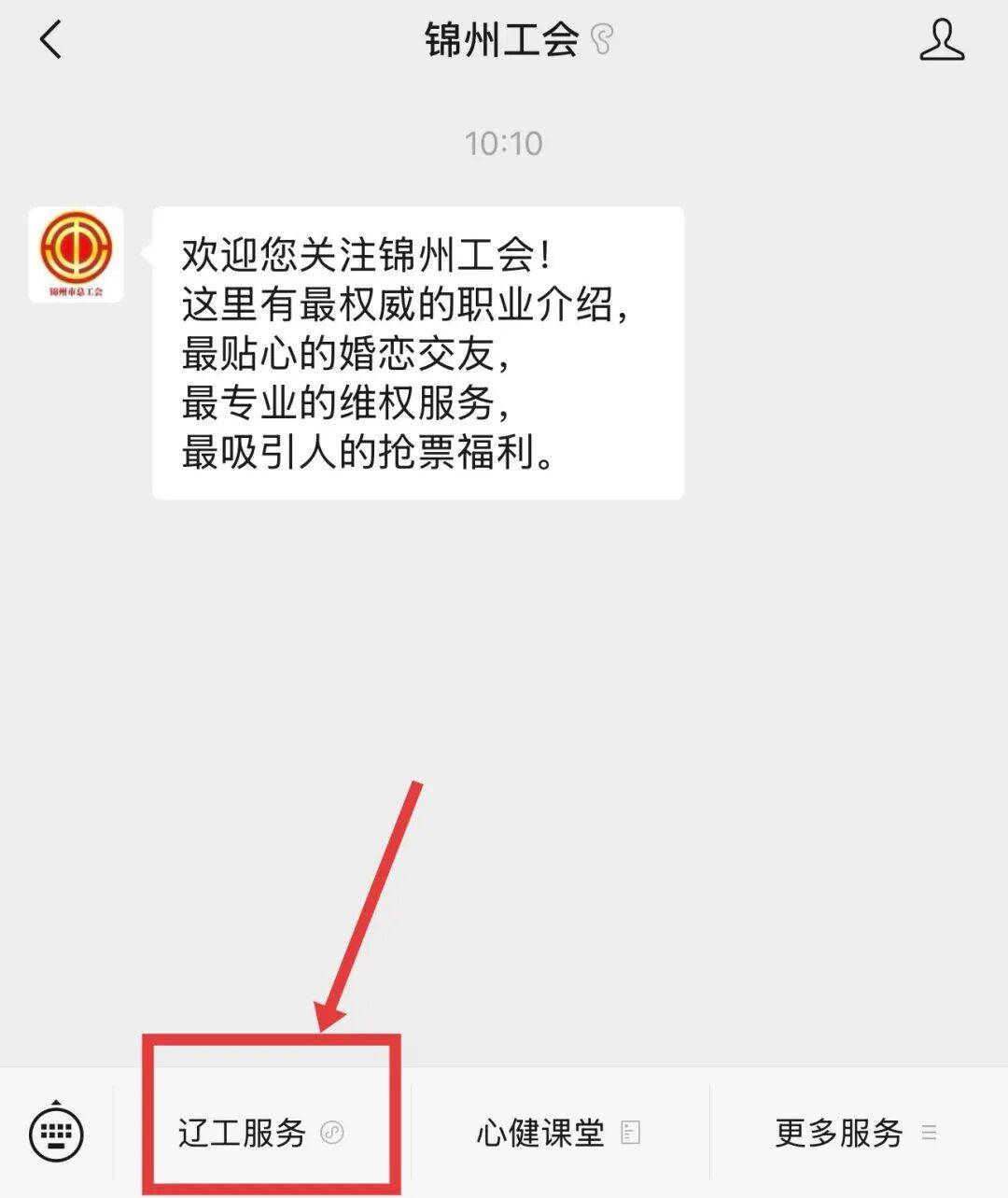This screenshot has width=1008, height=1198.
Task: Open the account profile icon
Action: [941, 40]
